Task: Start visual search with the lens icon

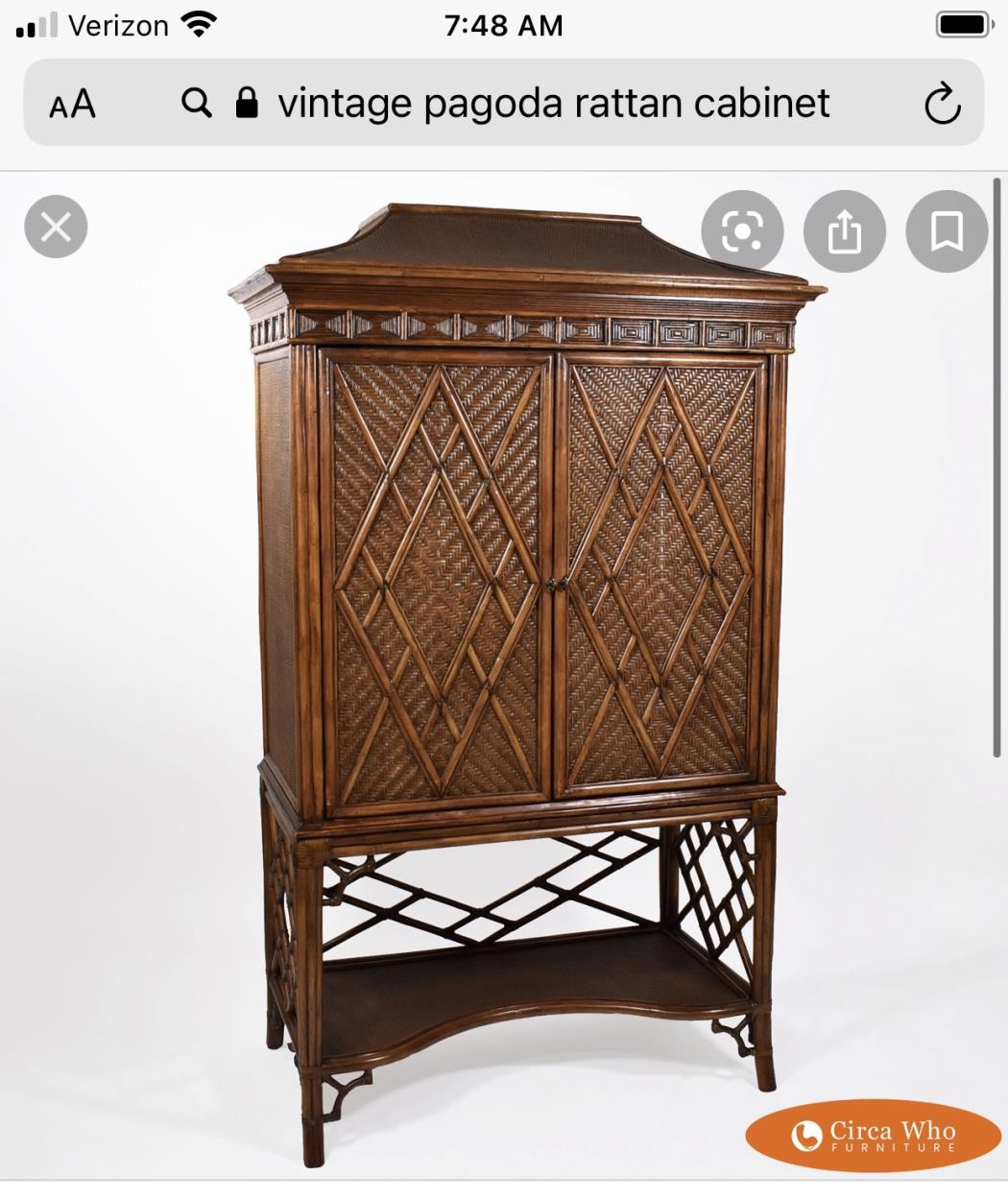Action: click(x=742, y=230)
